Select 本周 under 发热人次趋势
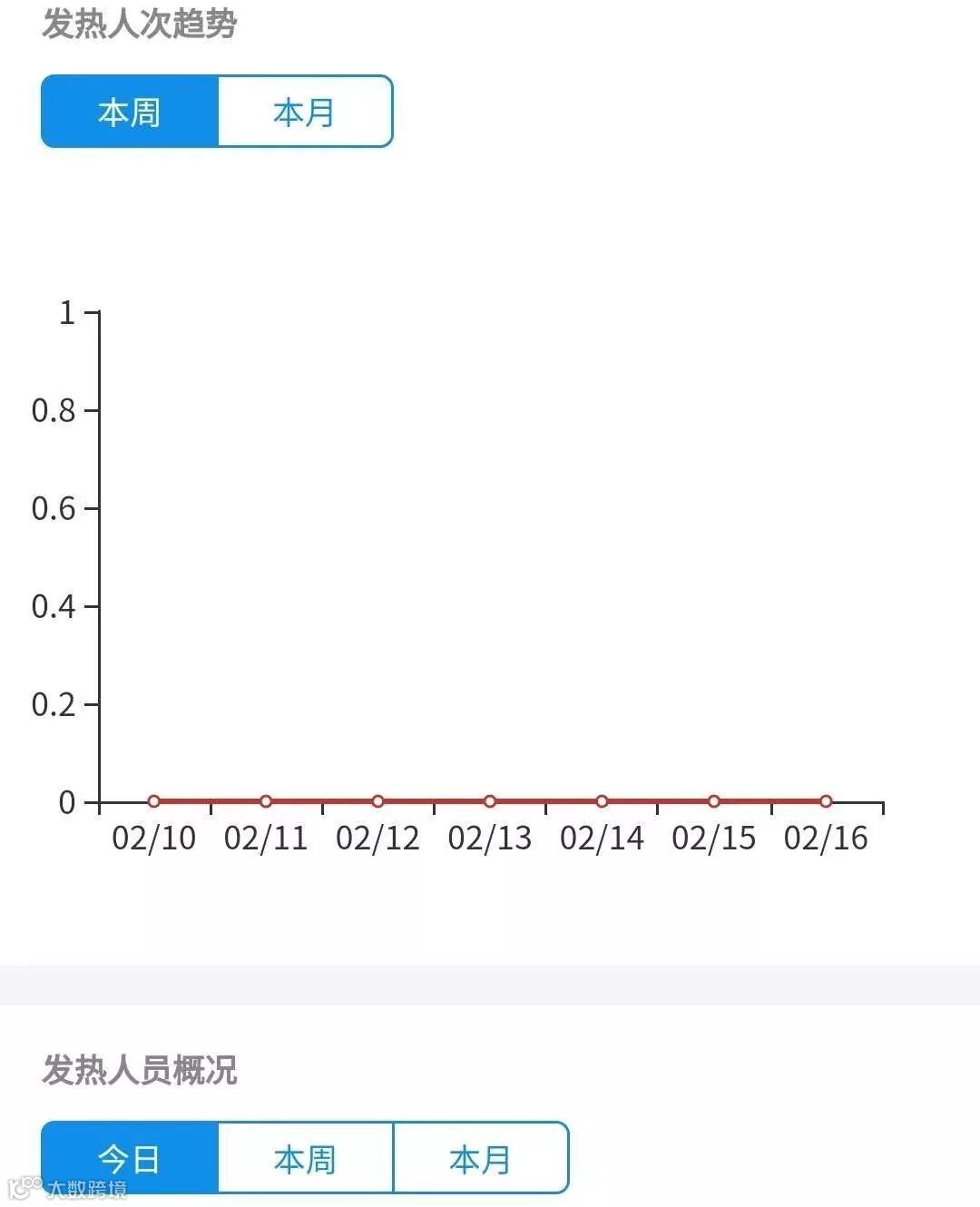 click(x=130, y=112)
